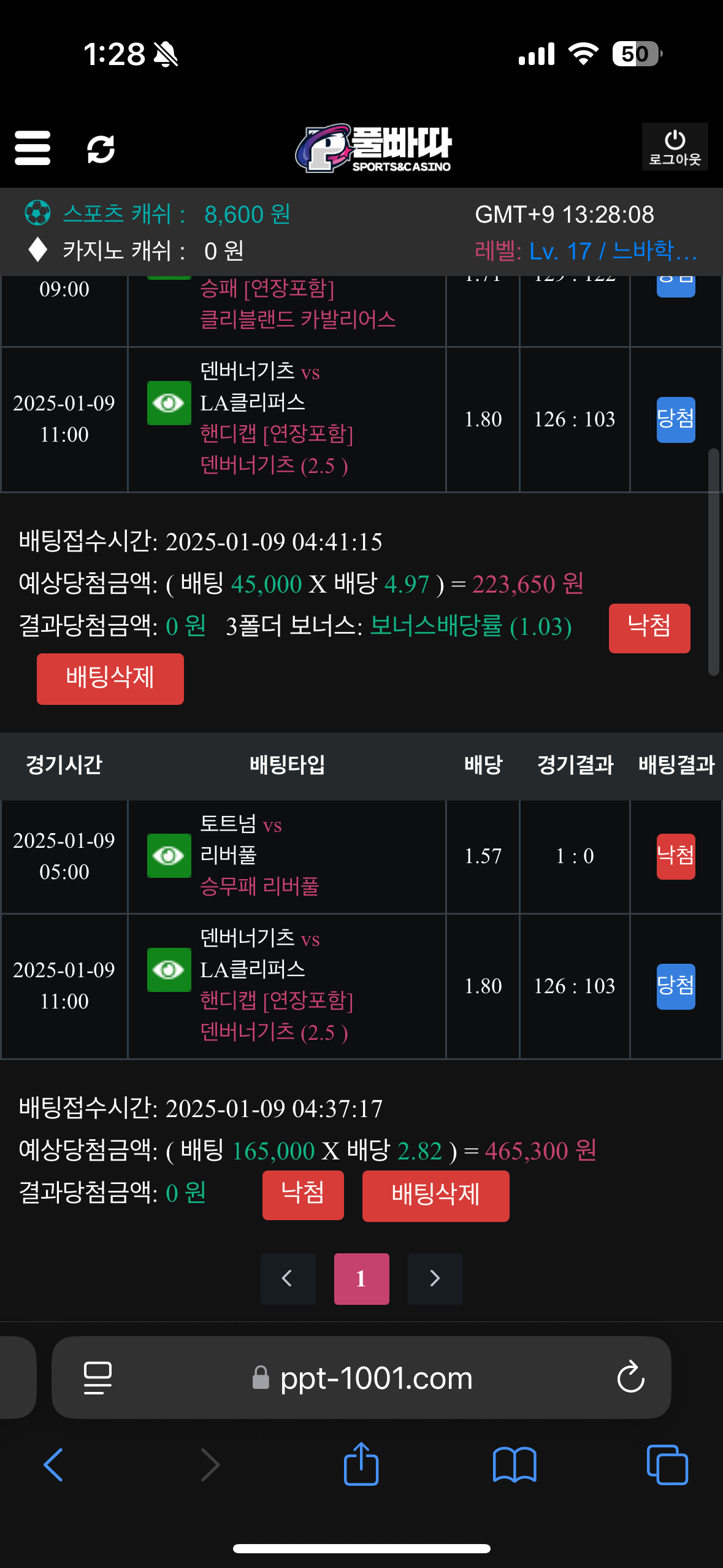Share this page from Safari toolbar
The height and width of the screenshot is (1568, 723).
coord(361,1465)
